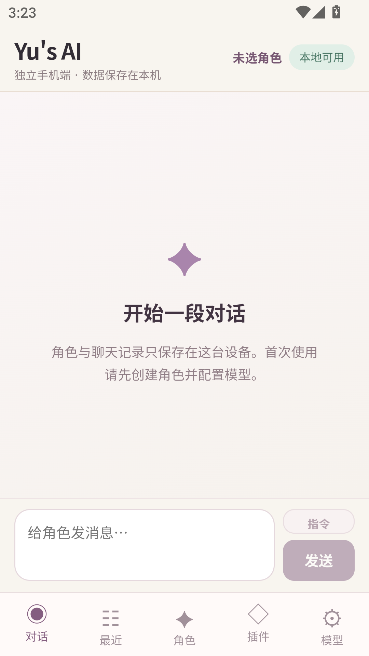Open the 指令 commands button
This screenshot has height=656, width=369.
point(319,522)
